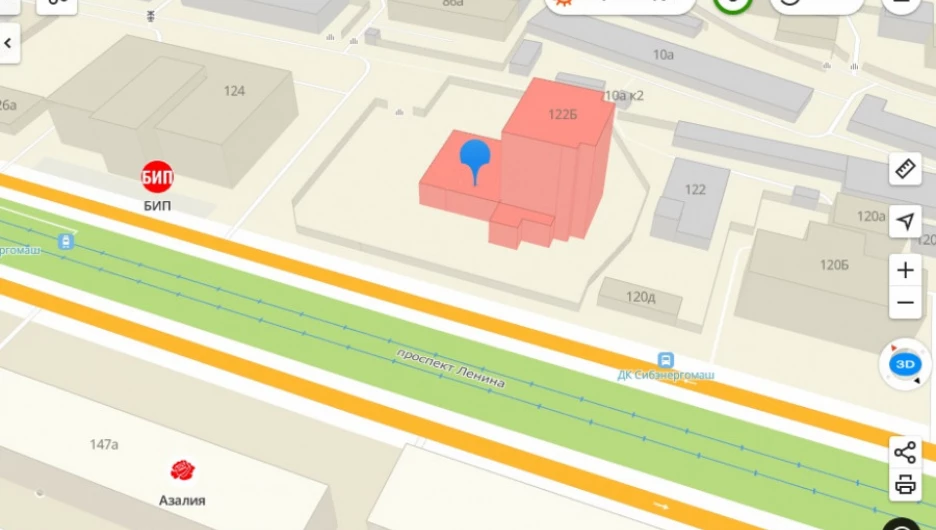Print the current map
The height and width of the screenshot is (530, 936).
[905, 485]
